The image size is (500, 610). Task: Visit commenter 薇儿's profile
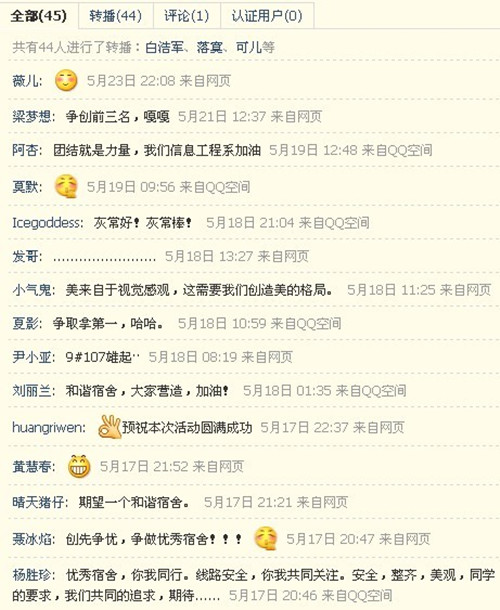(x=25, y=81)
